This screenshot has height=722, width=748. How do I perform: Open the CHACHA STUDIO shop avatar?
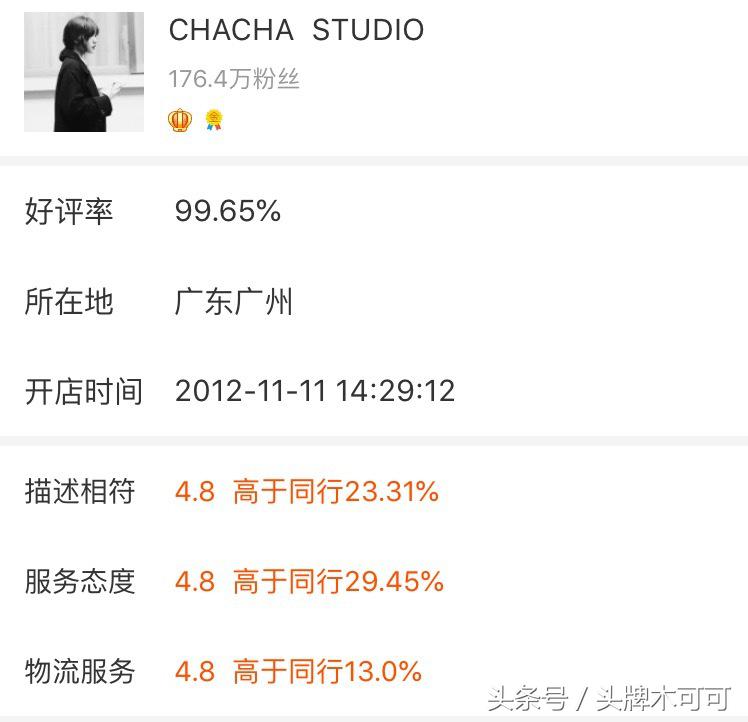[x=84, y=72]
